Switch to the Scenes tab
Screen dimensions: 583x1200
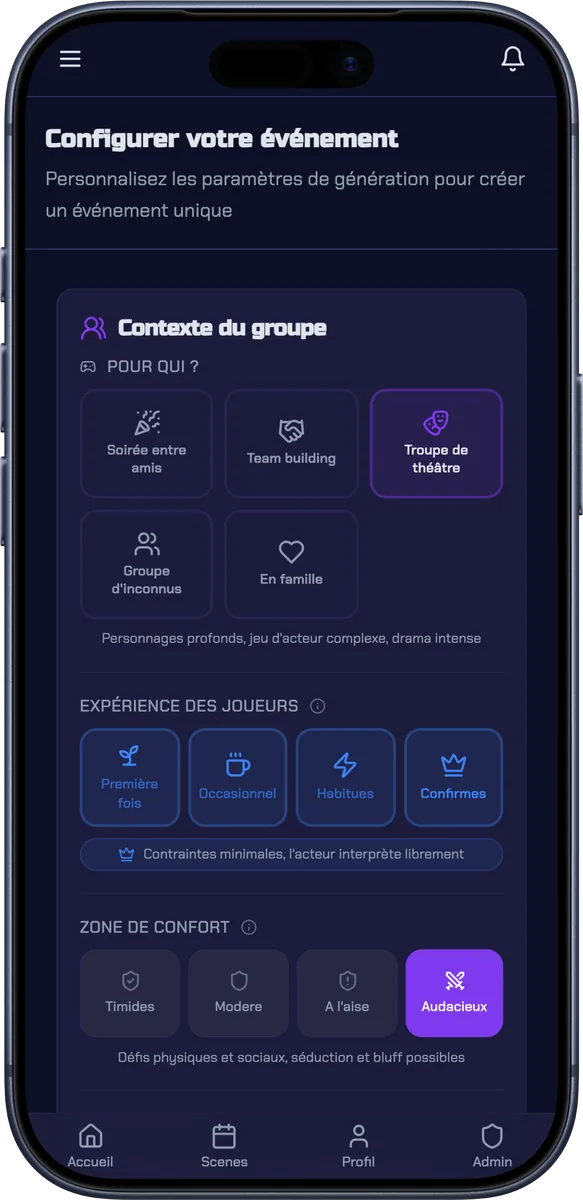[224, 1146]
